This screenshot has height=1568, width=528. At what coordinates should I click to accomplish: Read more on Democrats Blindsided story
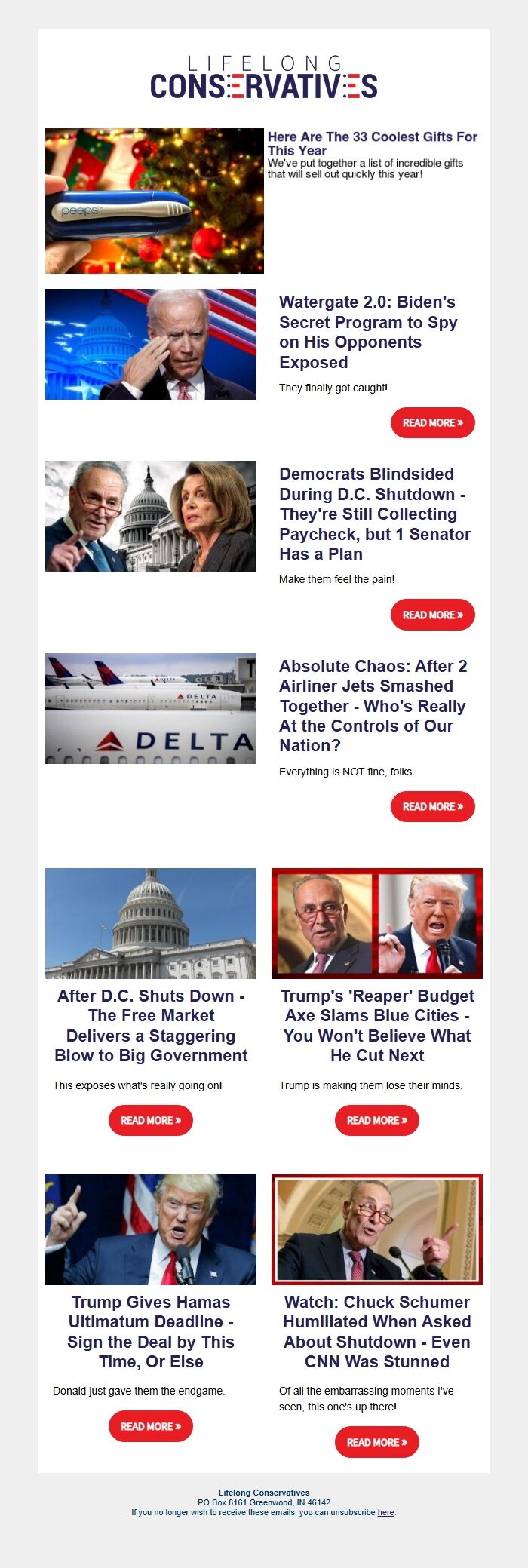[x=432, y=615]
